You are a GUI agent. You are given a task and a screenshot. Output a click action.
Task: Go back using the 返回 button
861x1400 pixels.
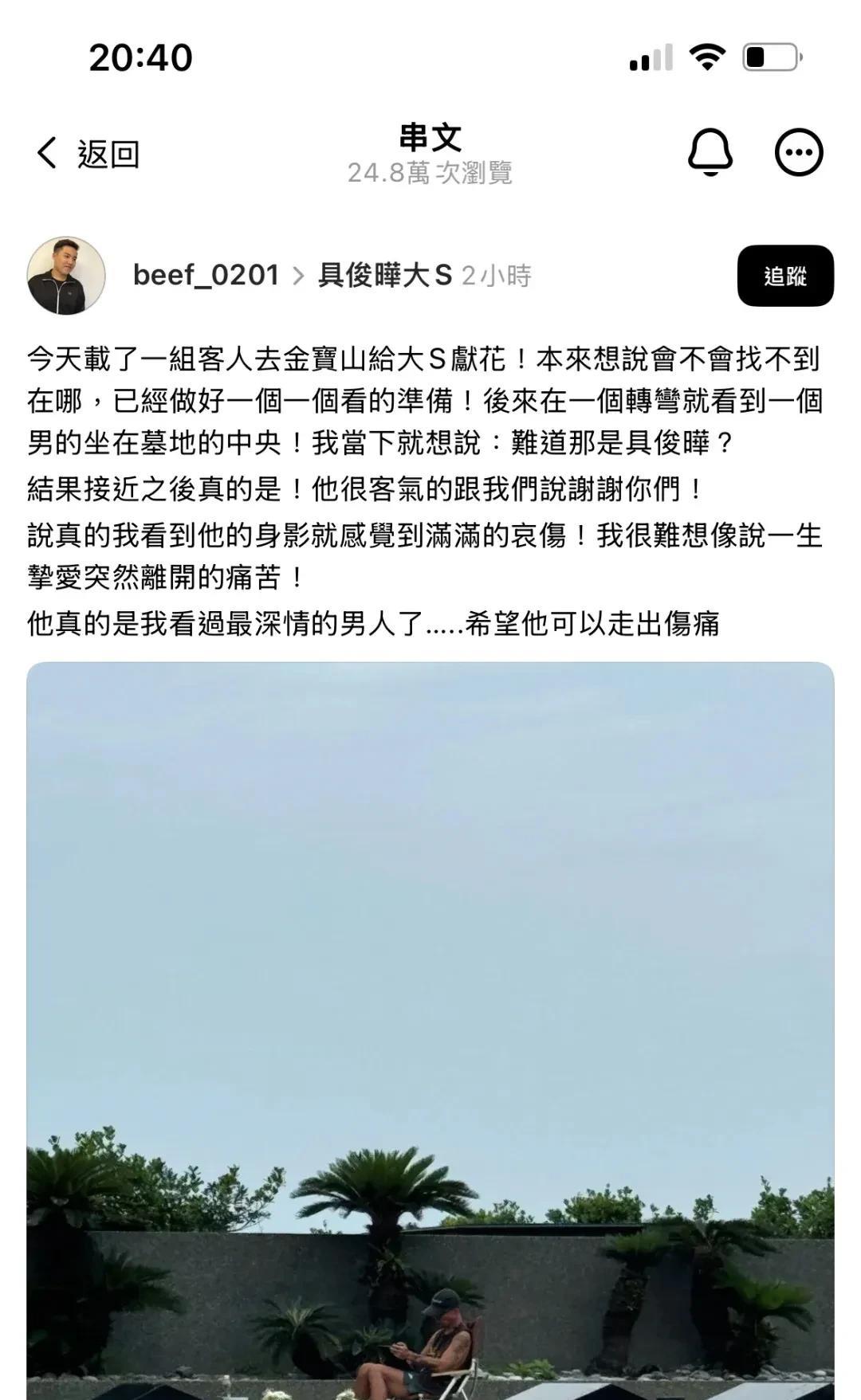88,153
